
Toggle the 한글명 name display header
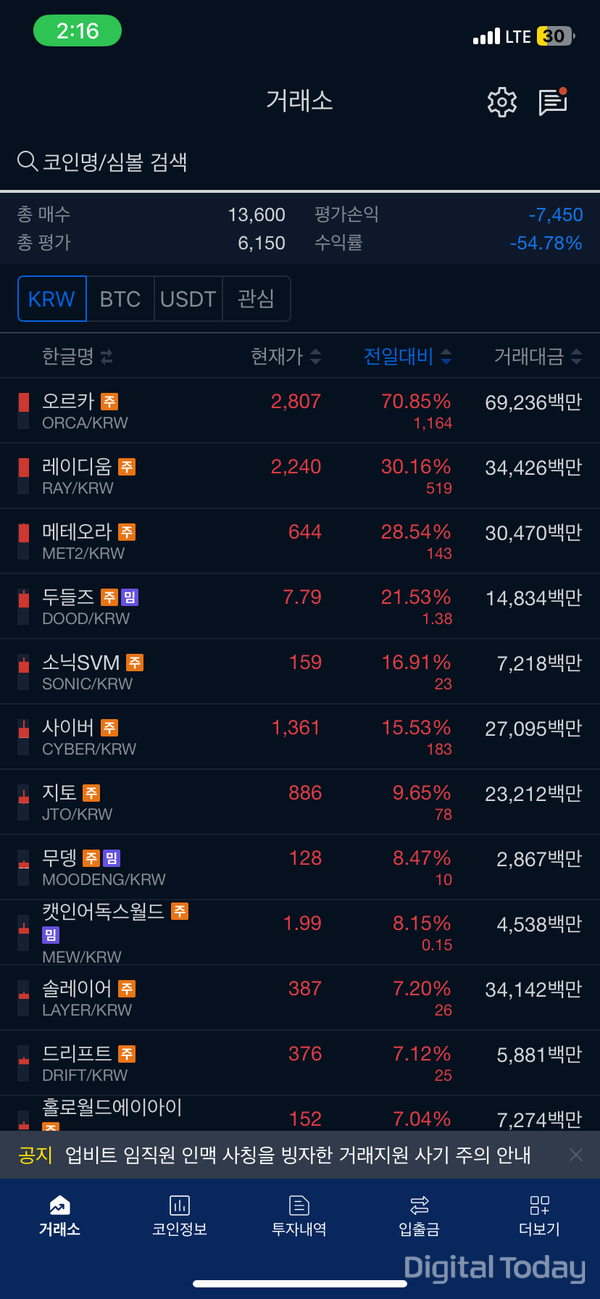77,357
